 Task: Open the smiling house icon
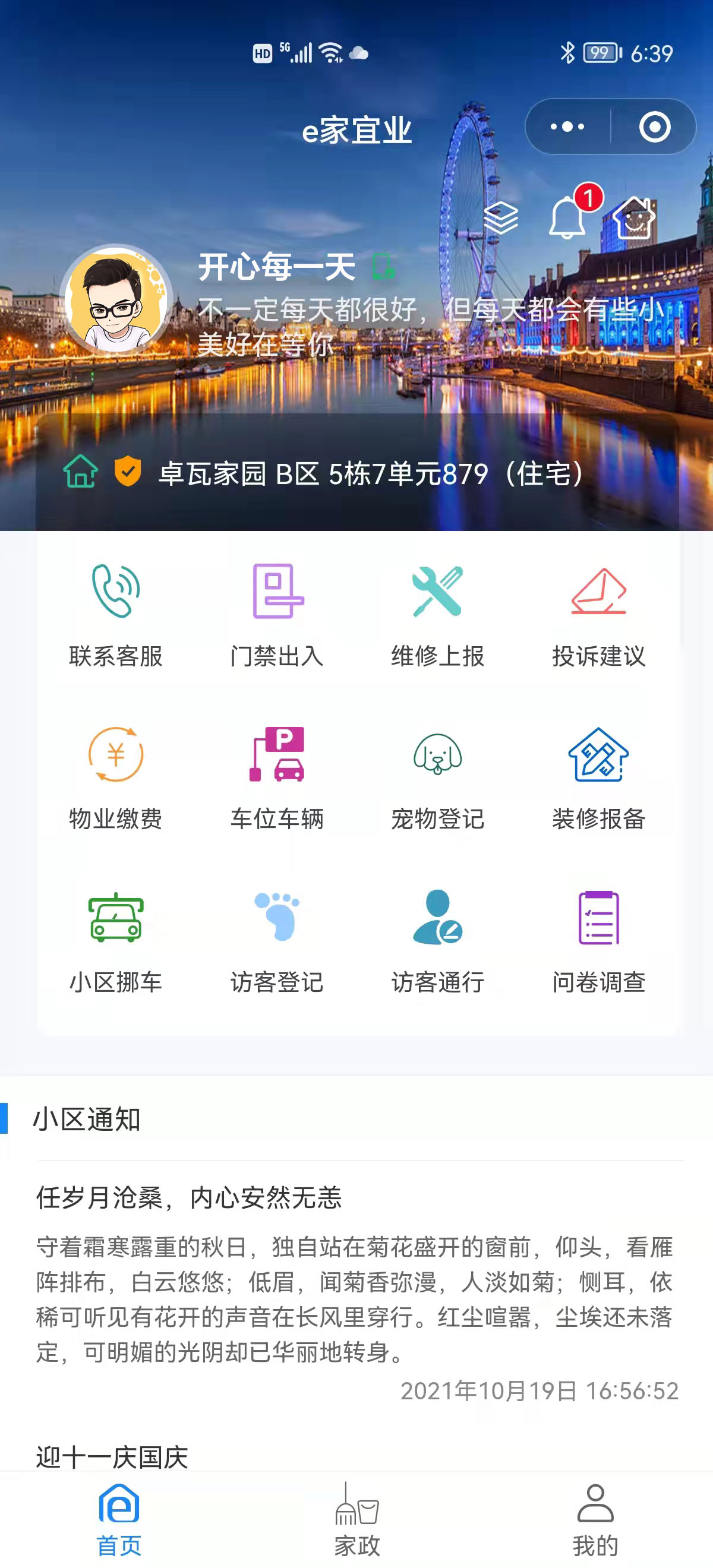635,217
